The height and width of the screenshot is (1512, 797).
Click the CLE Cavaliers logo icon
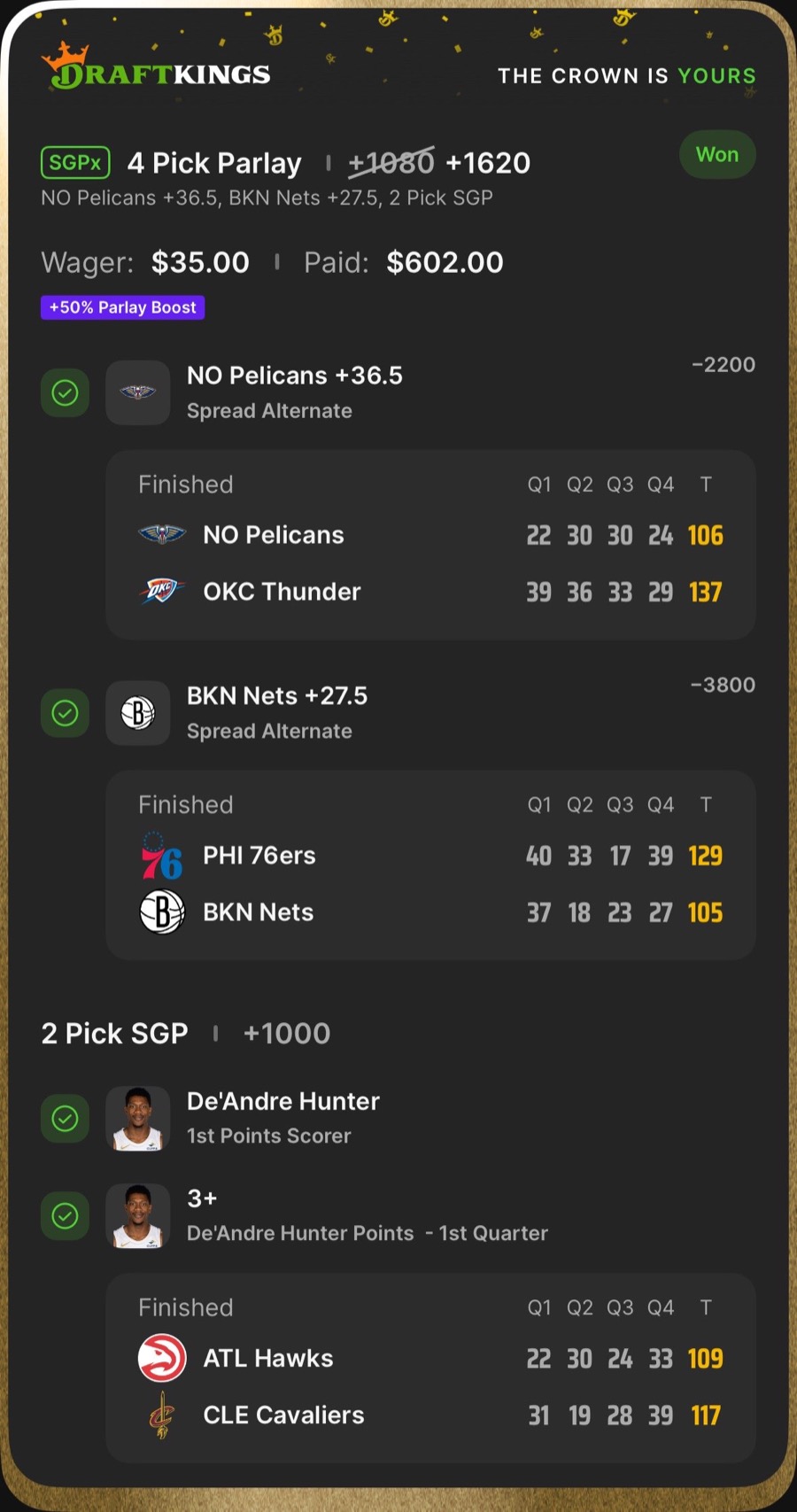click(161, 1415)
